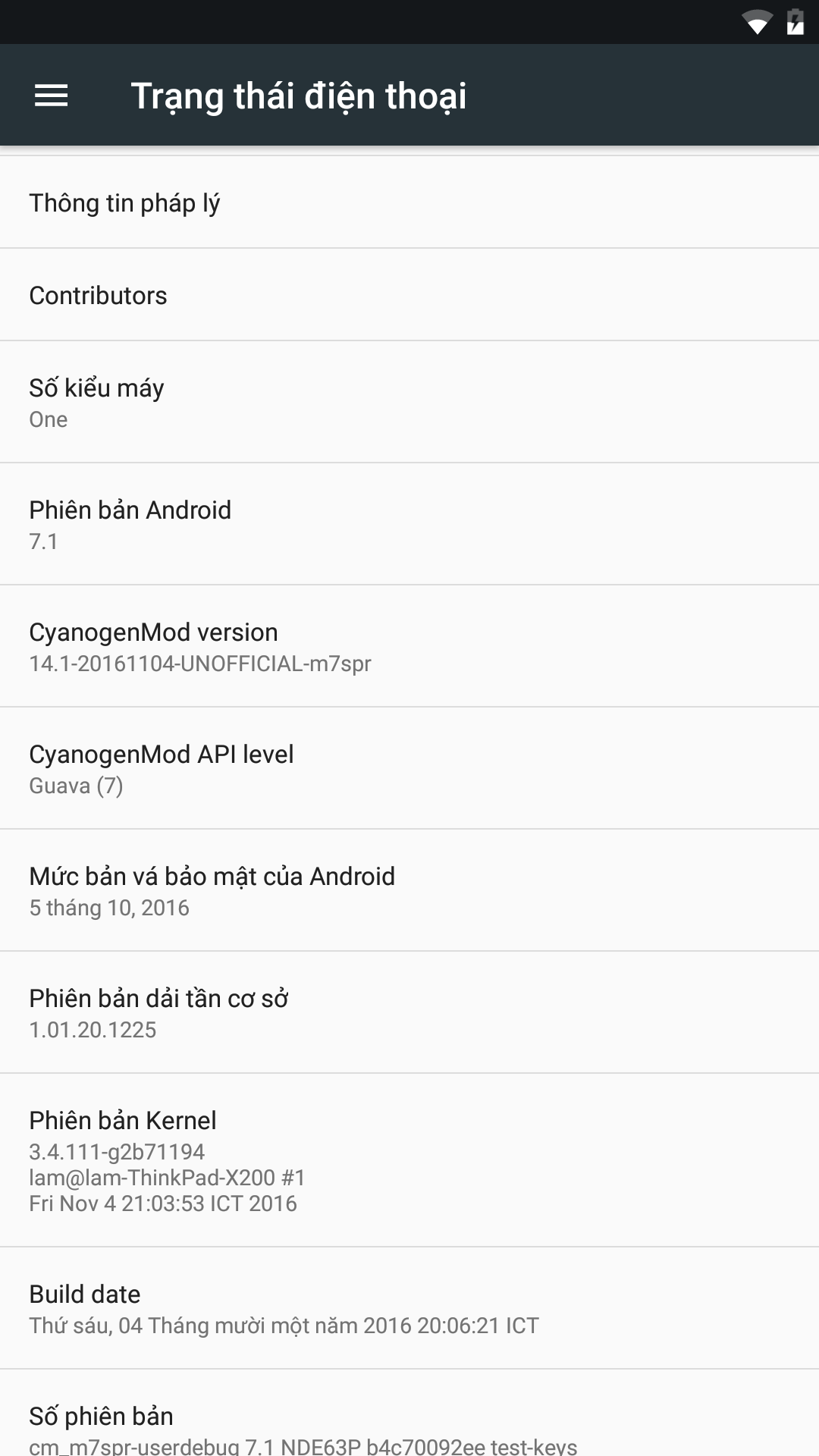This screenshot has width=819, height=1456.
Task: Open Thông tin pháp lý
Action: 409,202
